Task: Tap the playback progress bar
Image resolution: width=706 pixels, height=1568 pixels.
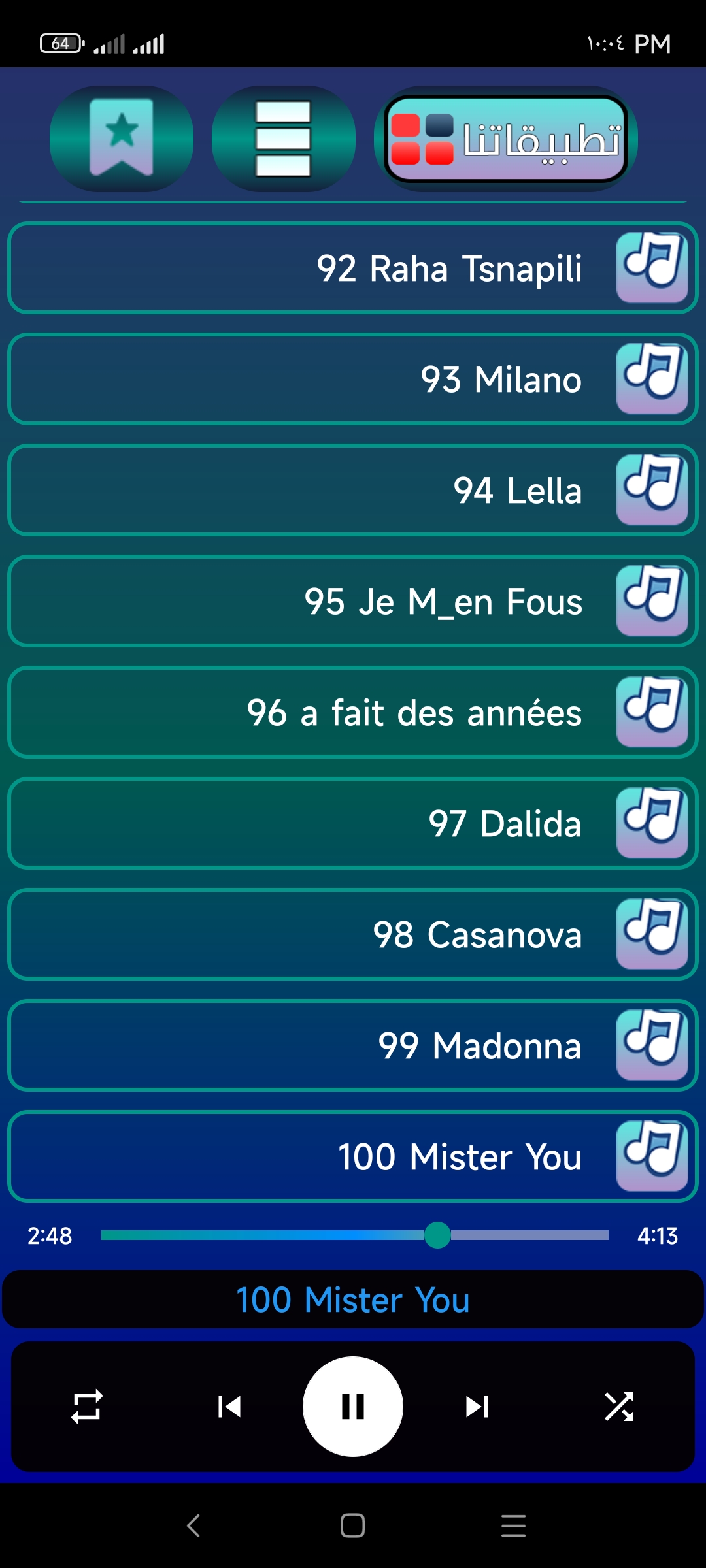Action: pos(355,1235)
